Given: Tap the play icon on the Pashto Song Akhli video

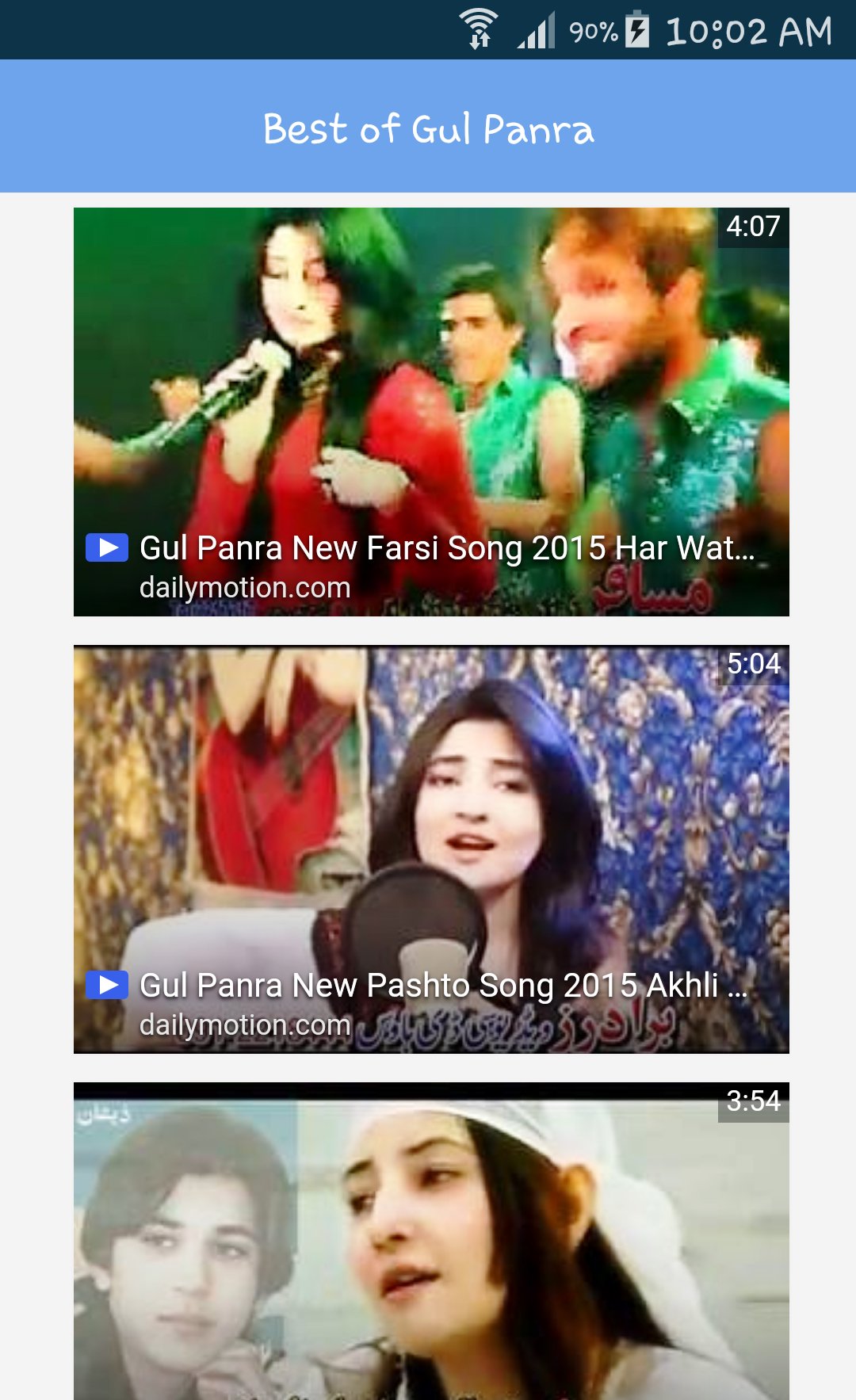Looking at the screenshot, I should [105, 984].
